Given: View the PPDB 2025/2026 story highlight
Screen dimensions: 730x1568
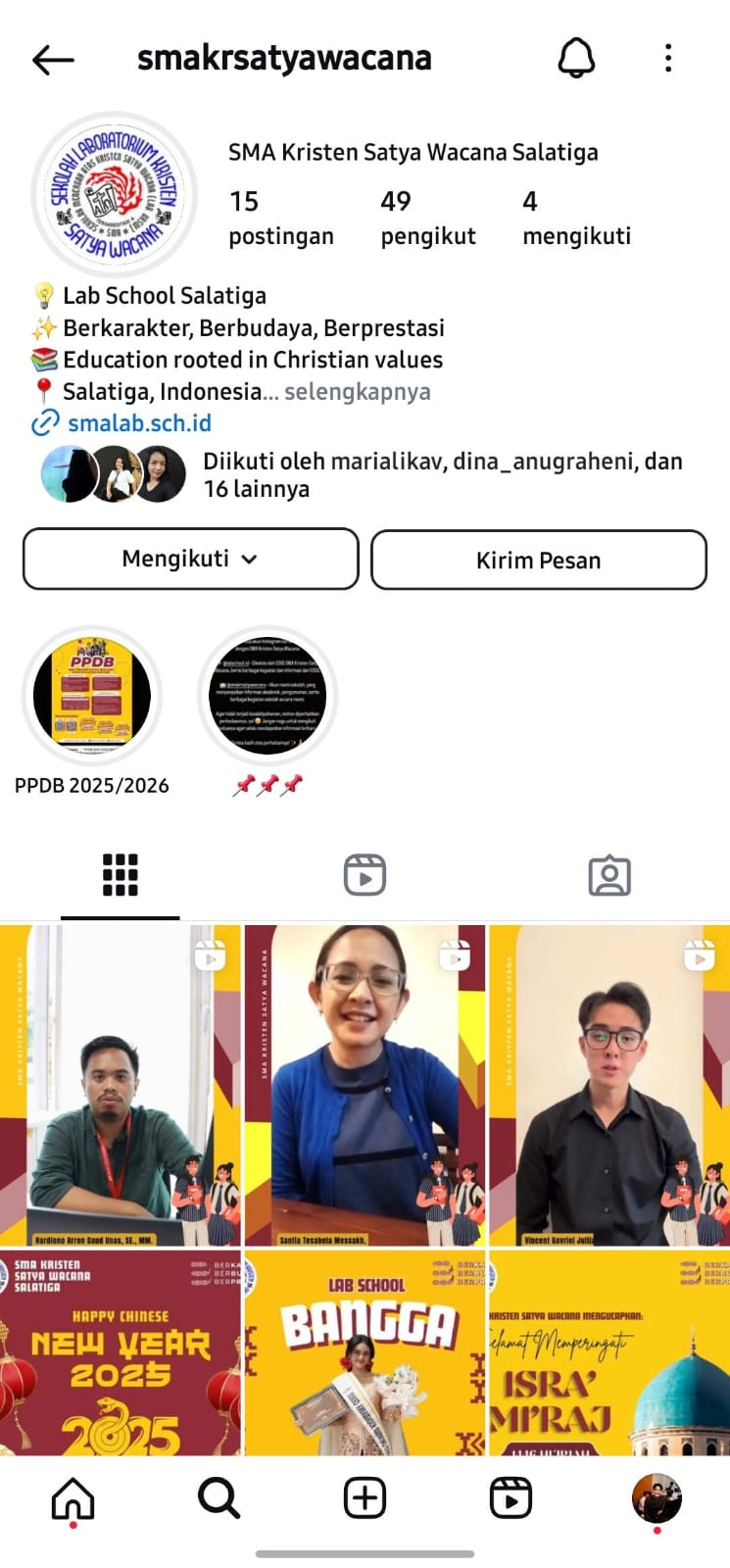Looking at the screenshot, I should click(92, 696).
